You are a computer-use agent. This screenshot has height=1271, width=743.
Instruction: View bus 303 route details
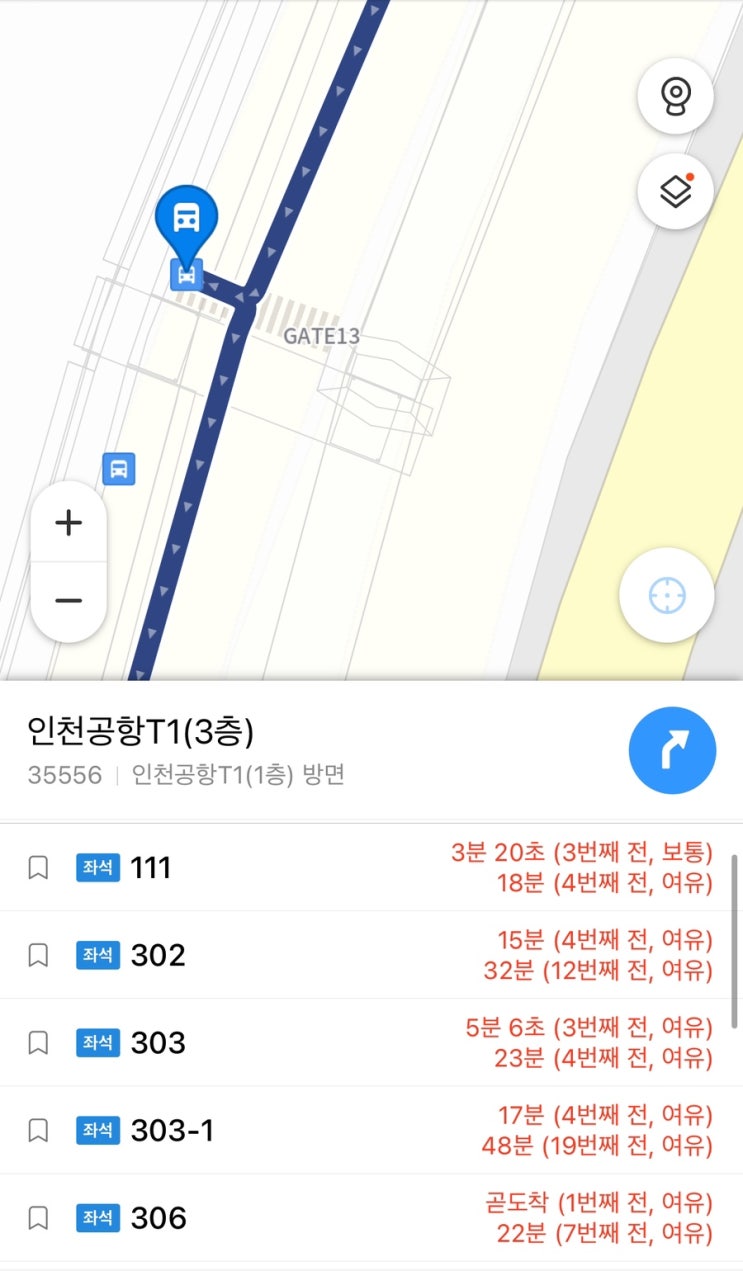pos(158,1043)
